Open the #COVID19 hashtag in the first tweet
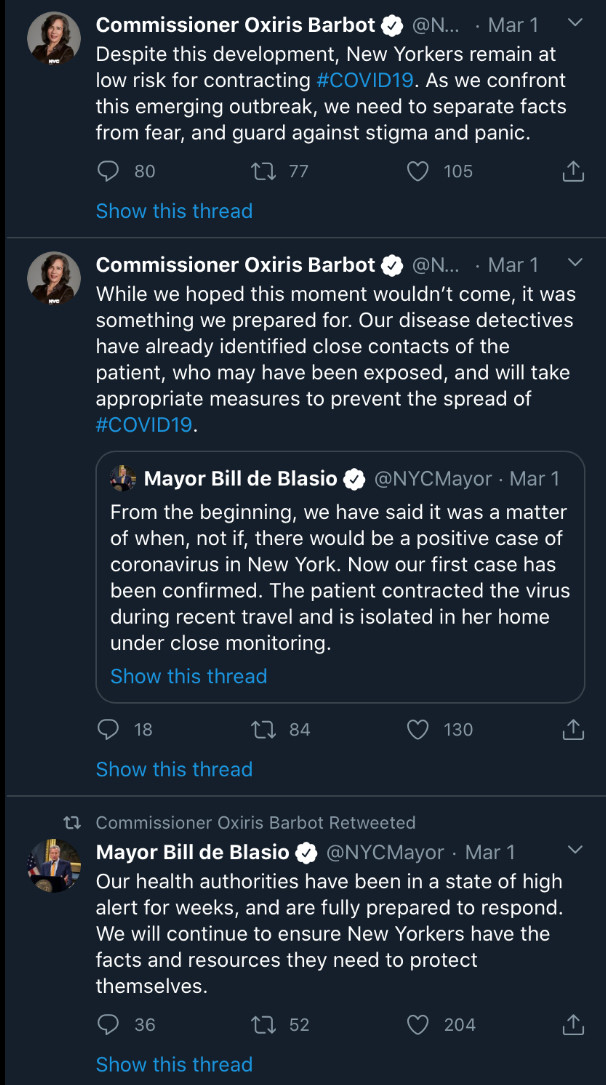The image size is (606, 1085). point(365,80)
